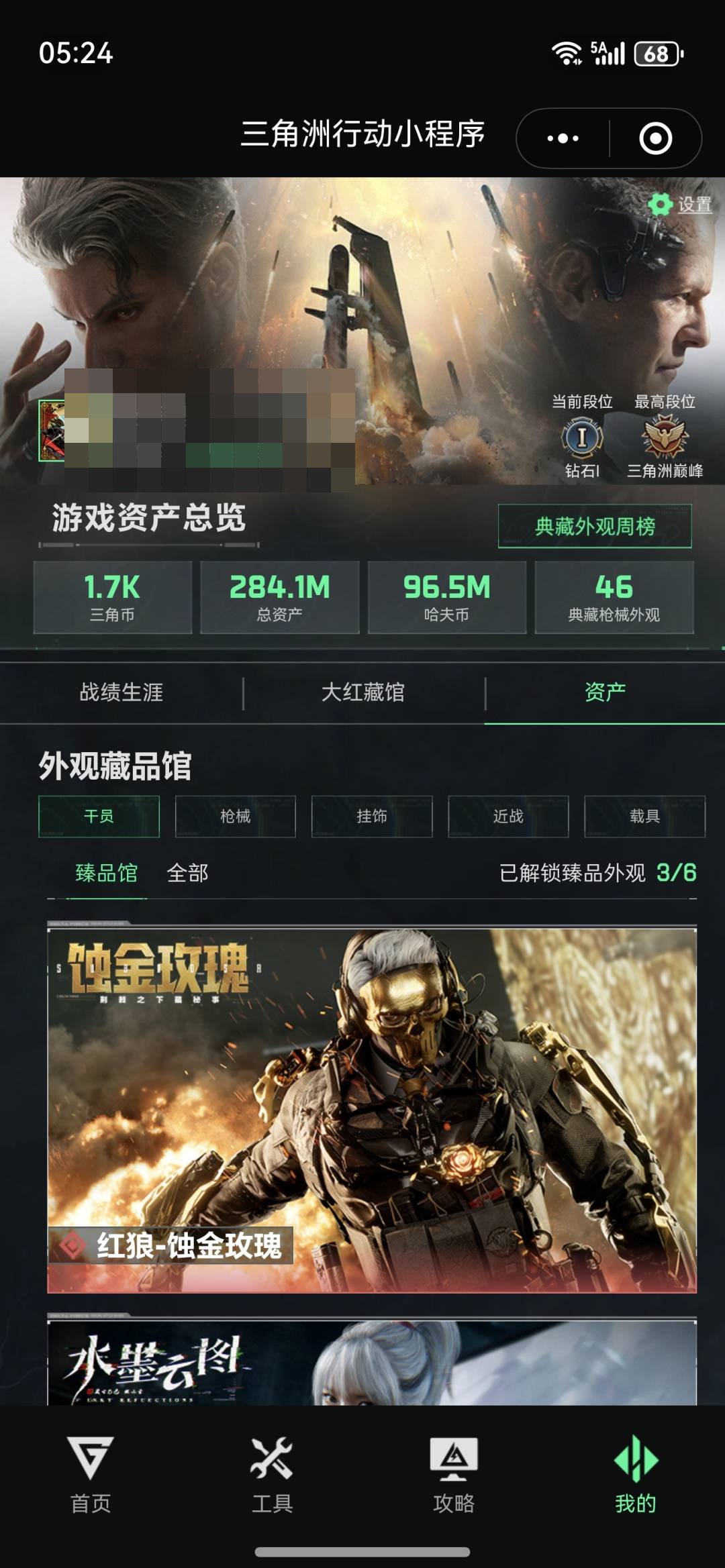Switch on the 枪械 weapon skins filter
Image resolution: width=725 pixels, height=1568 pixels.
tap(235, 816)
